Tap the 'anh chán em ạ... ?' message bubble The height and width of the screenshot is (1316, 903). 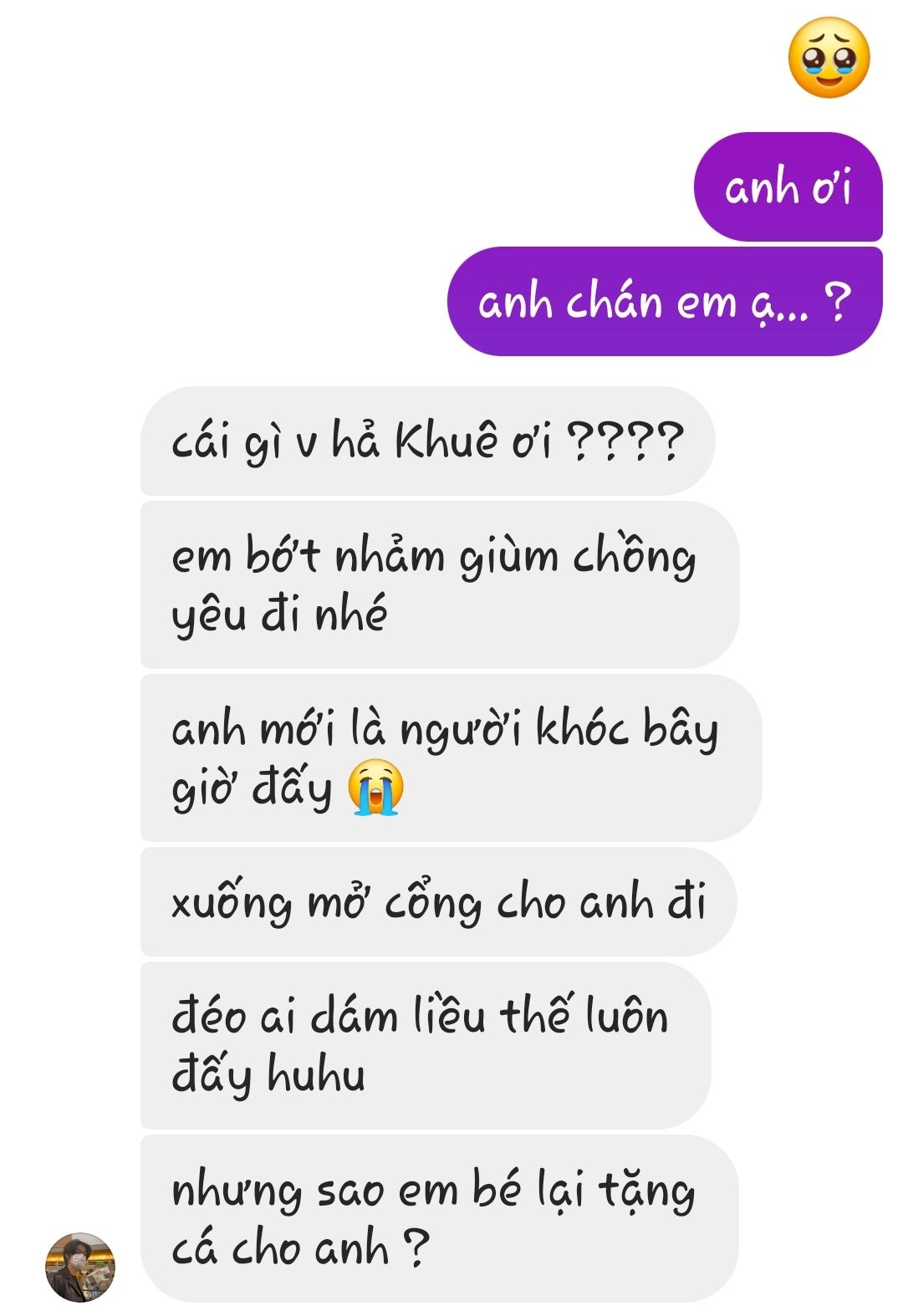point(664,302)
